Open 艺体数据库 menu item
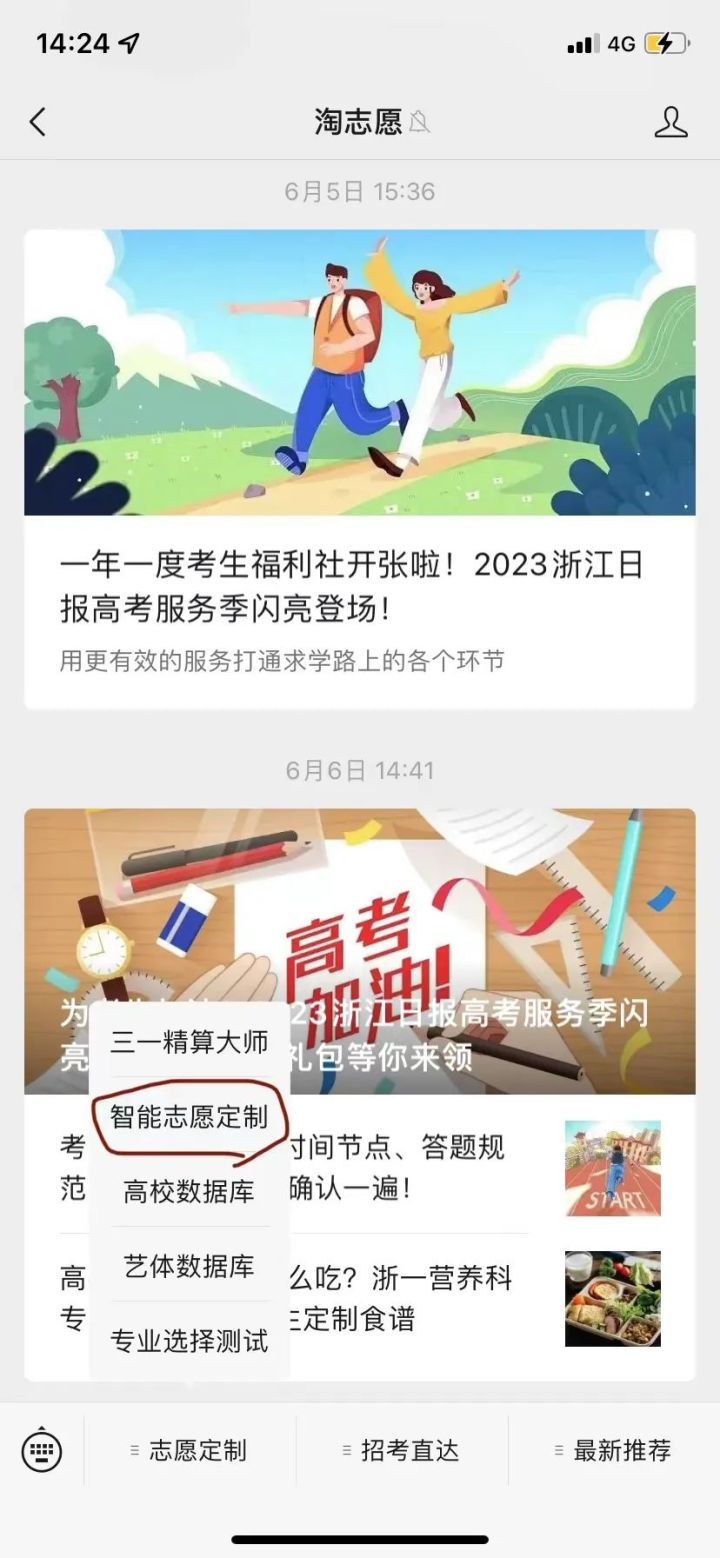 [x=189, y=1266]
